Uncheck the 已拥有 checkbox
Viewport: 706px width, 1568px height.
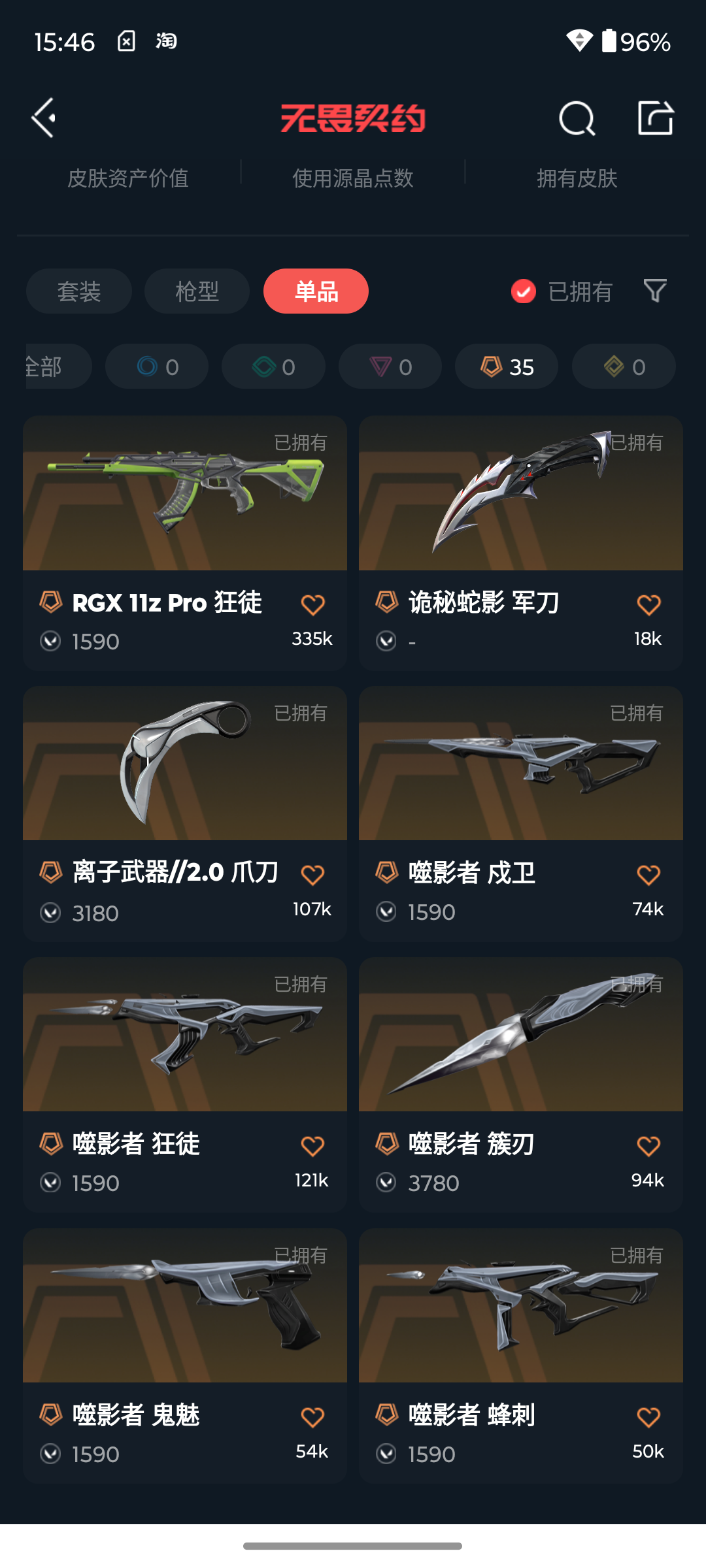[524, 291]
